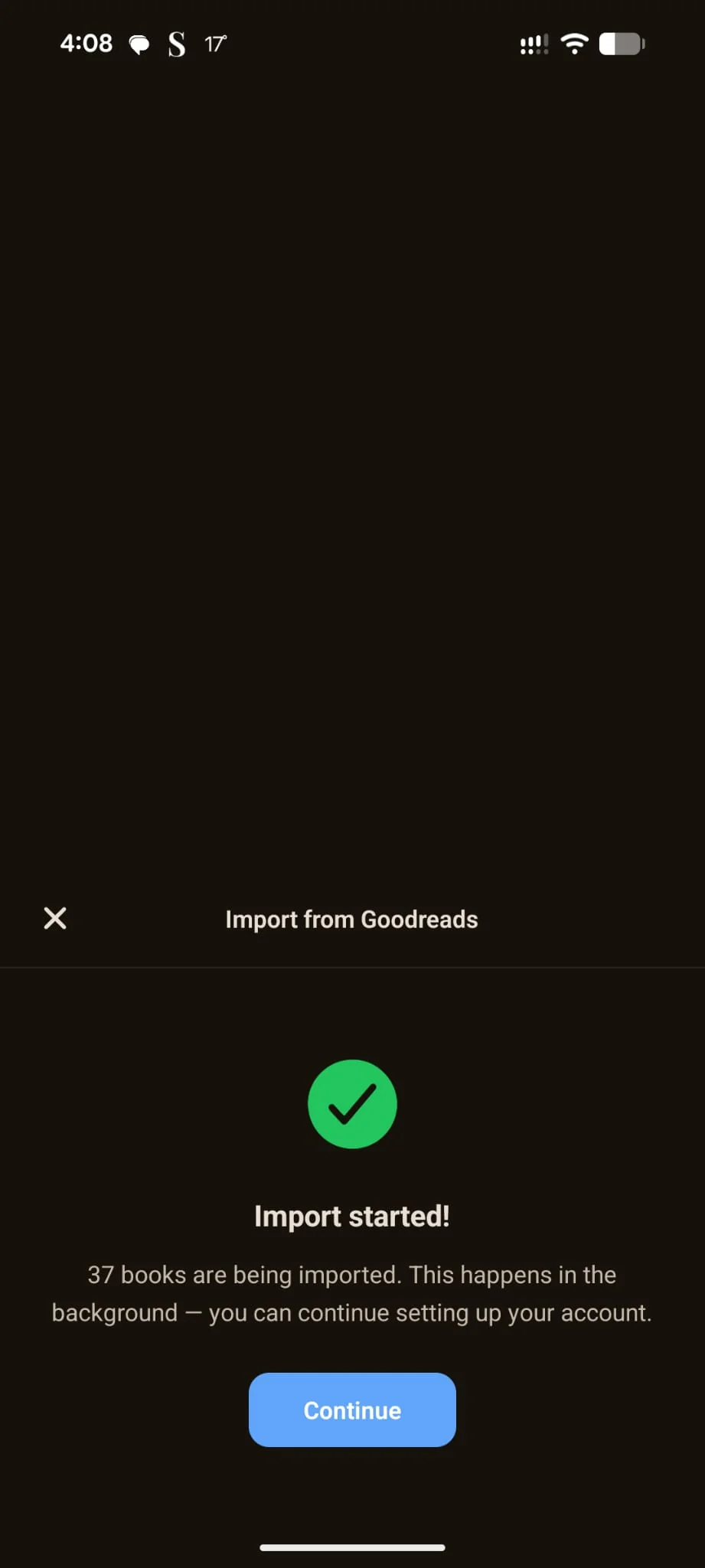This screenshot has height=1568, width=705.
Task: Tap the temperature reading in the status bar
Action: [x=214, y=44]
